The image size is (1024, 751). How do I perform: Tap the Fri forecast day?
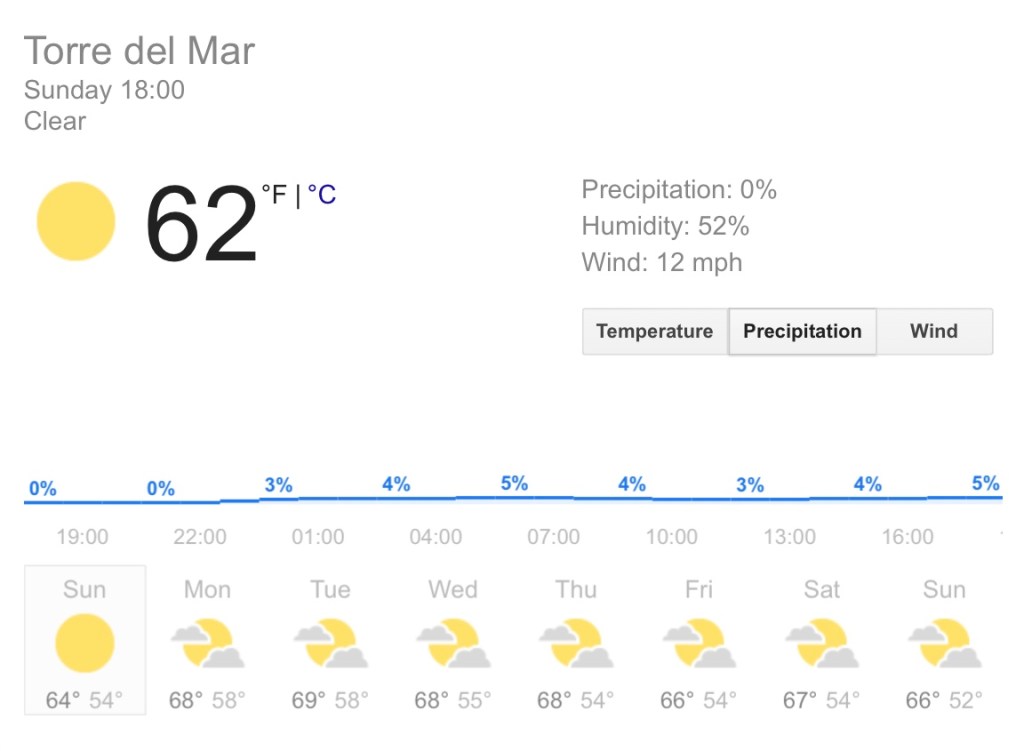(x=699, y=642)
